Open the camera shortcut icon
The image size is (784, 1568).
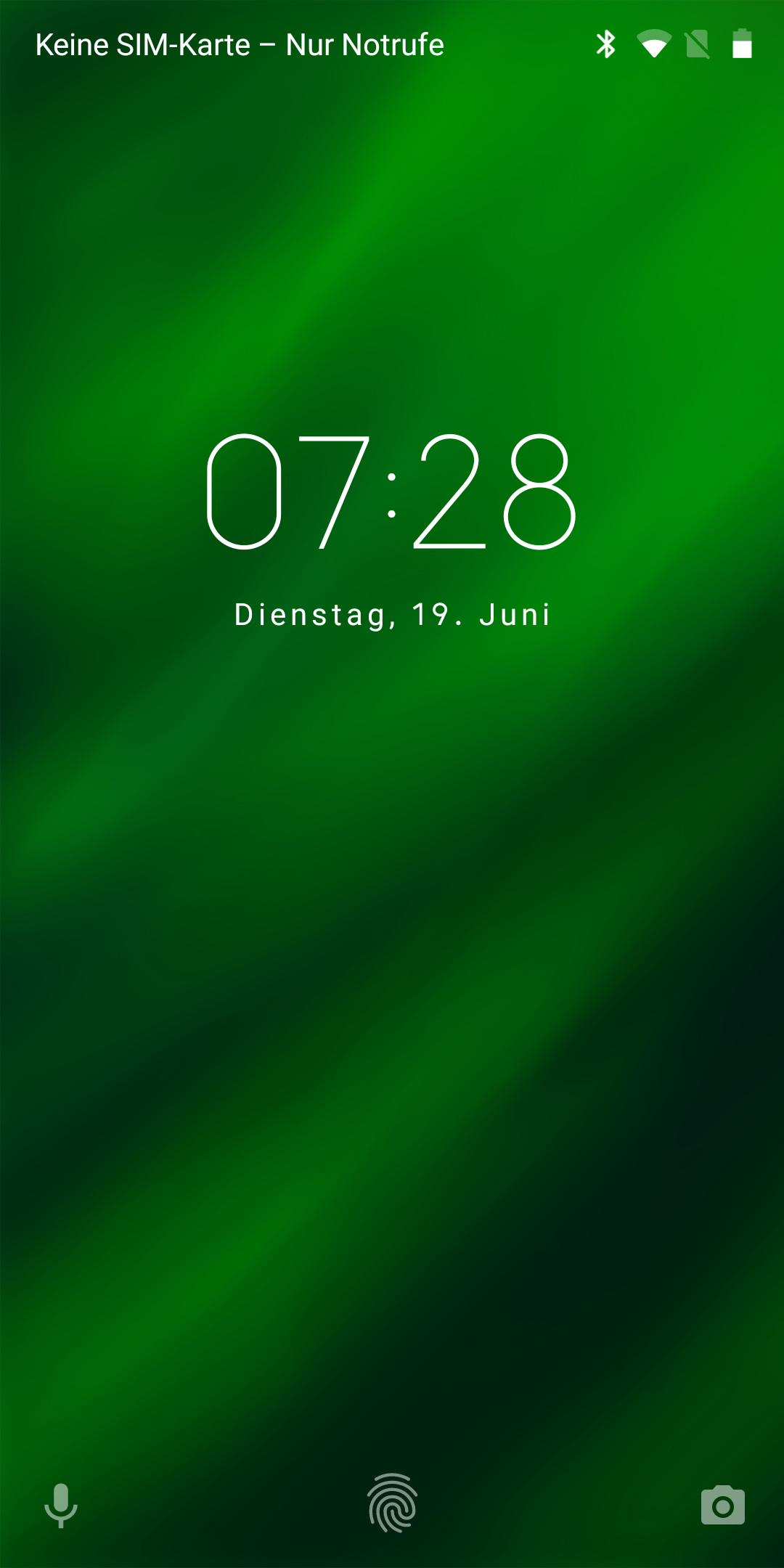pos(722,1506)
